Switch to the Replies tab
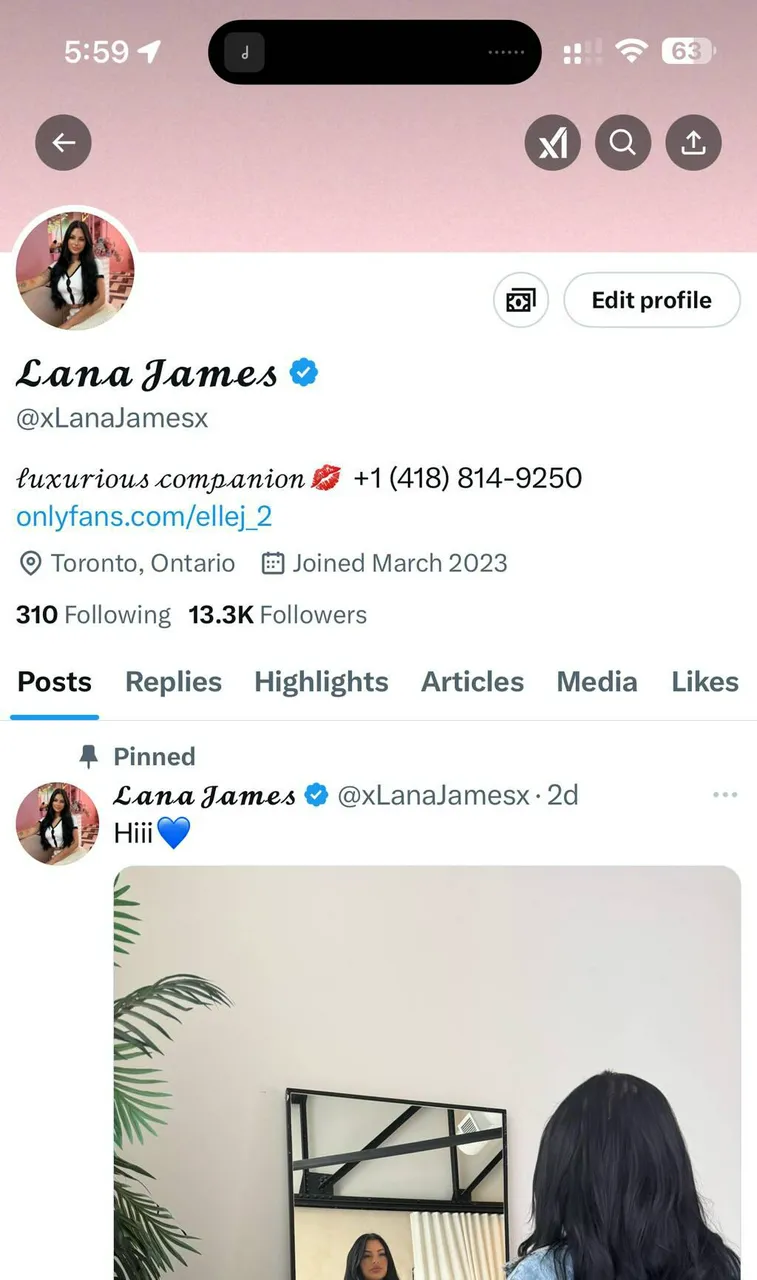The height and width of the screenshot is (1280, 757). coord(173,682)
